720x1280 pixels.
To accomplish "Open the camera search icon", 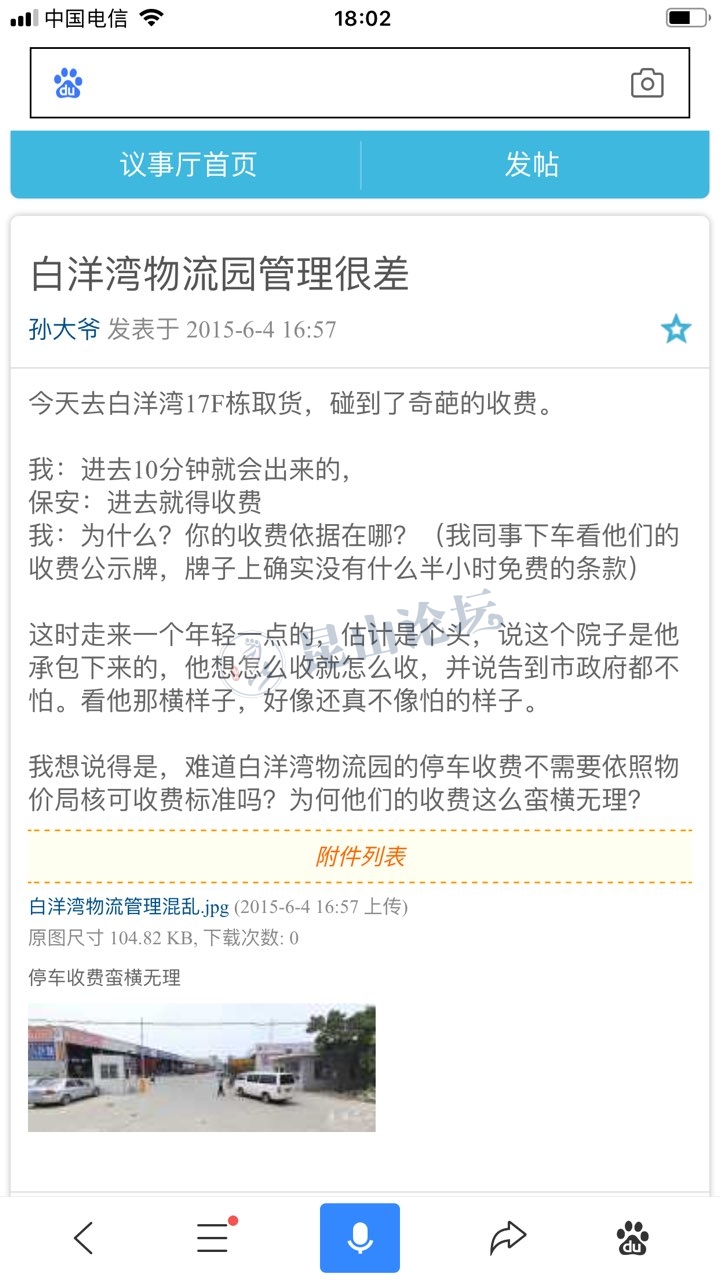I will coord(647,84).
